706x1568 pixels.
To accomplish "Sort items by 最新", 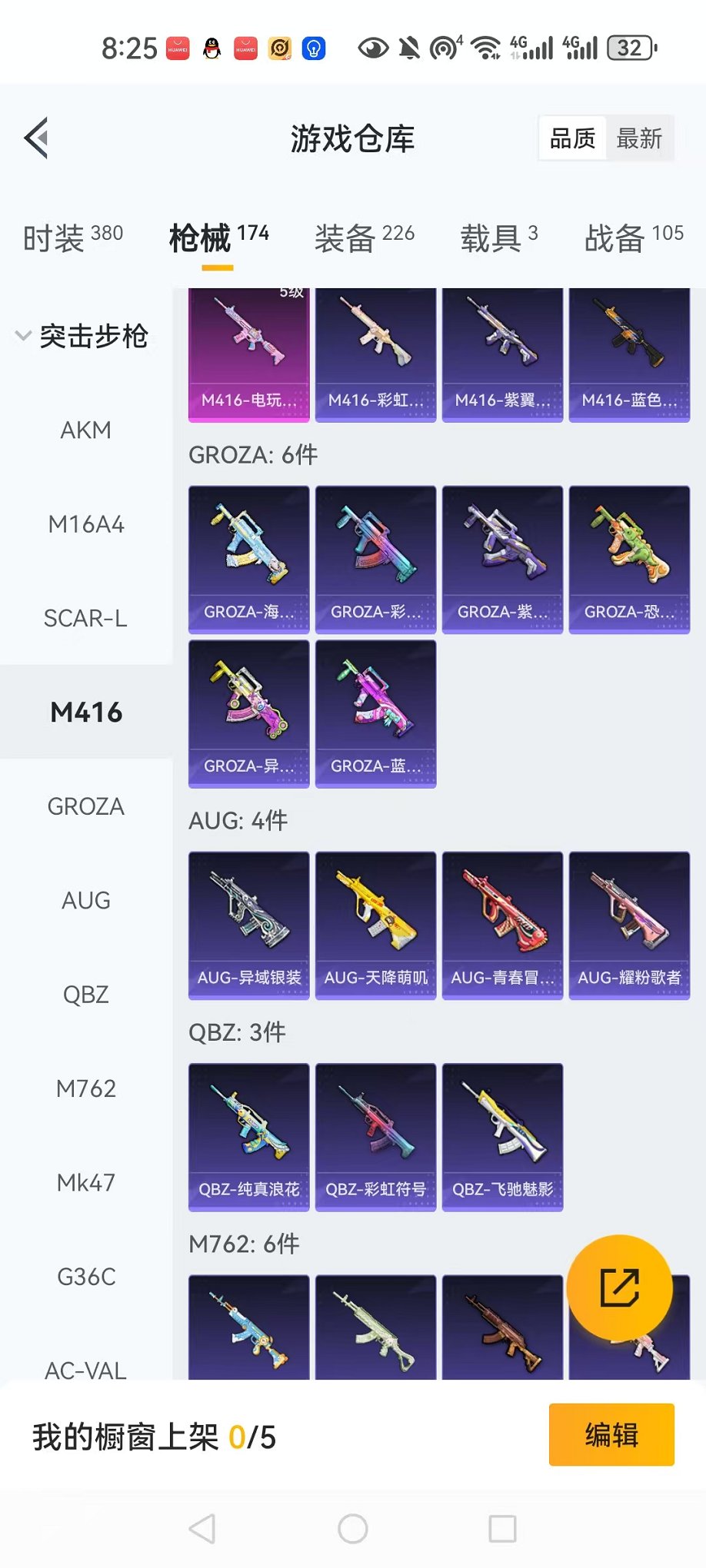I will 639,139.
